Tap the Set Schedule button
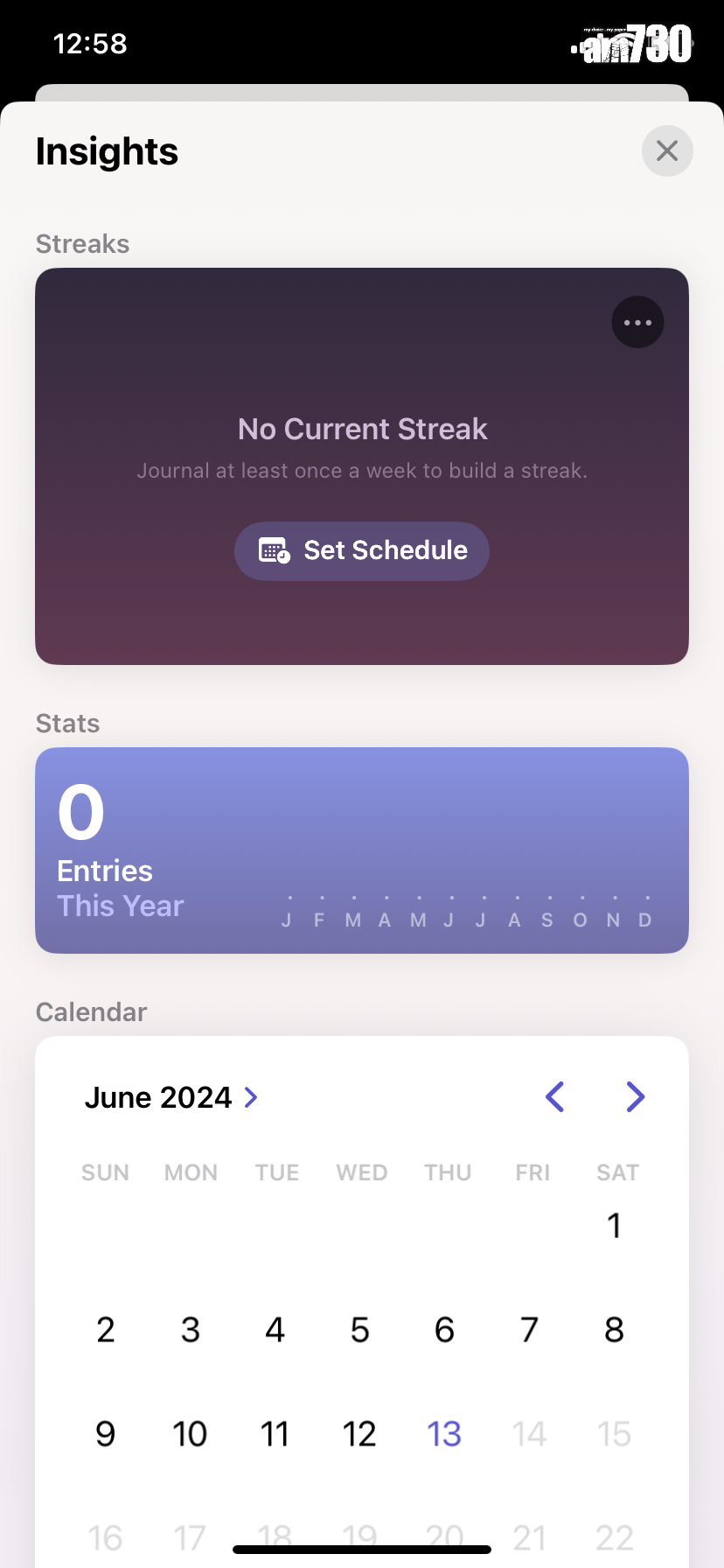The width and height of the screenshot is (724, 1568). pos(362,550)
